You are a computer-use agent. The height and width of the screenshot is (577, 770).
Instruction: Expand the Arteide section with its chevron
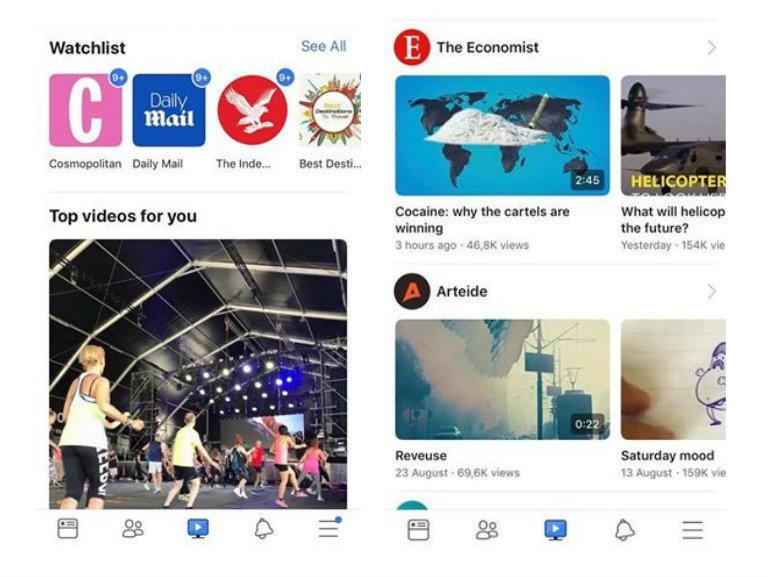pyautogui.click(x=712, y=292)
